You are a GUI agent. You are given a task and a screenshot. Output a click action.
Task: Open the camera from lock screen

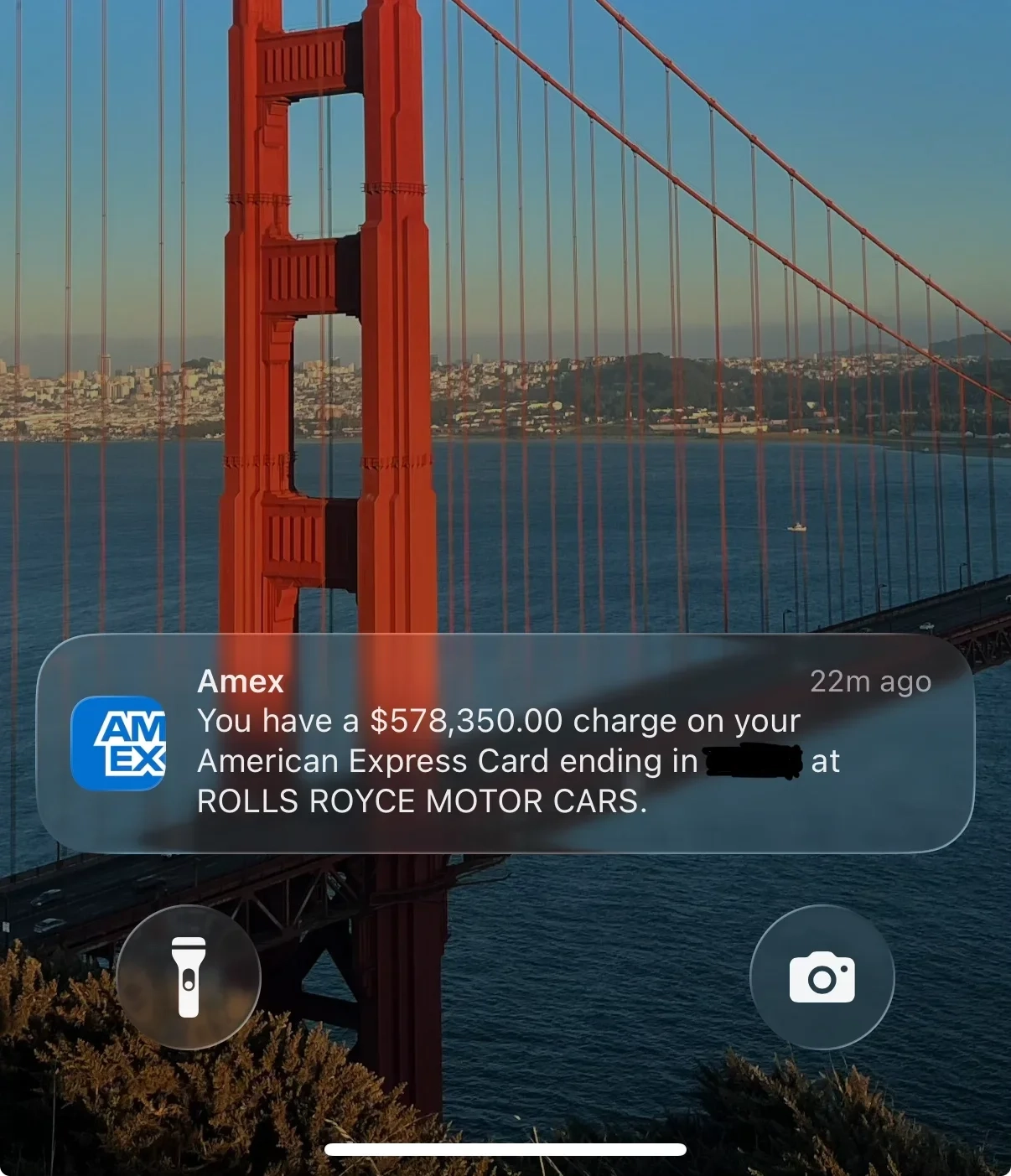click(x=822, y=977)
